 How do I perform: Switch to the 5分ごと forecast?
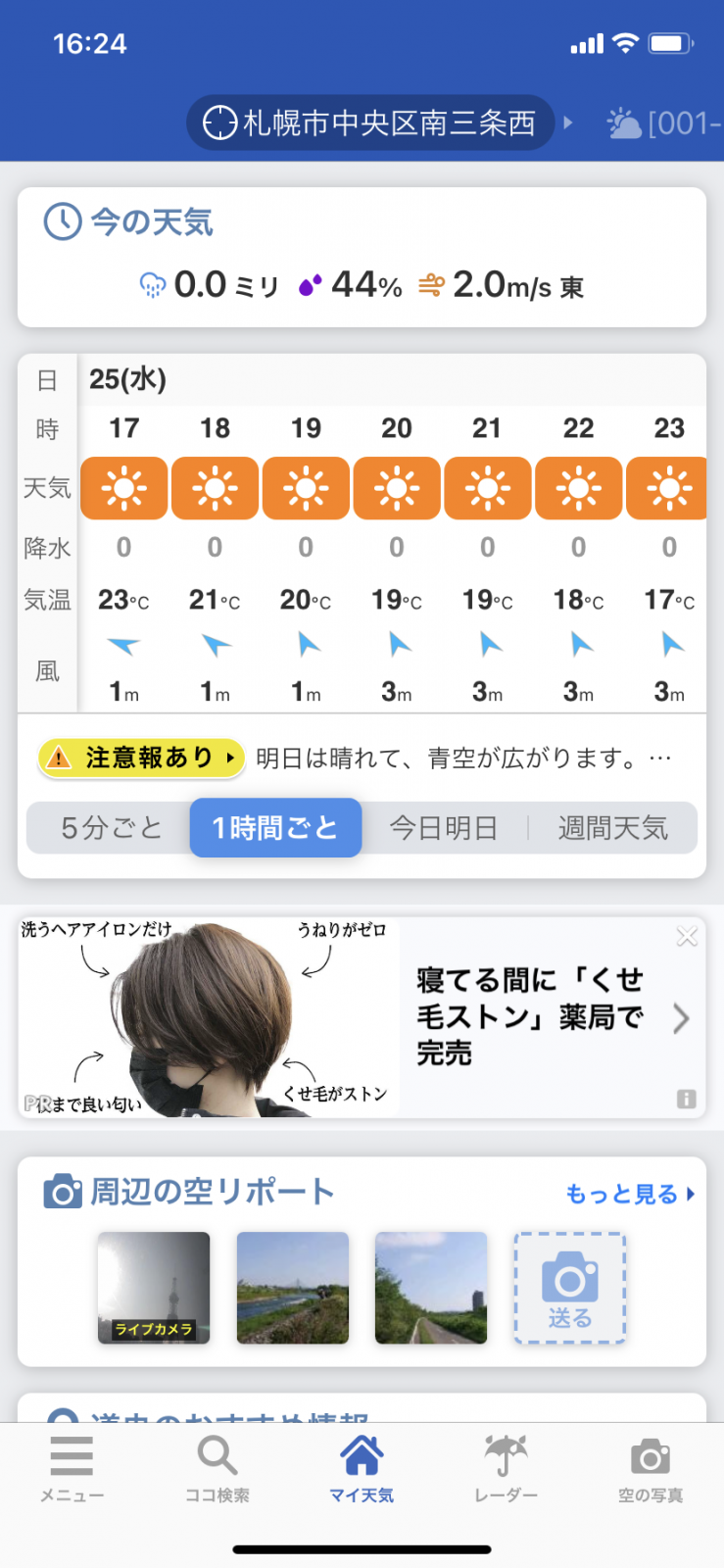(111, 828)
